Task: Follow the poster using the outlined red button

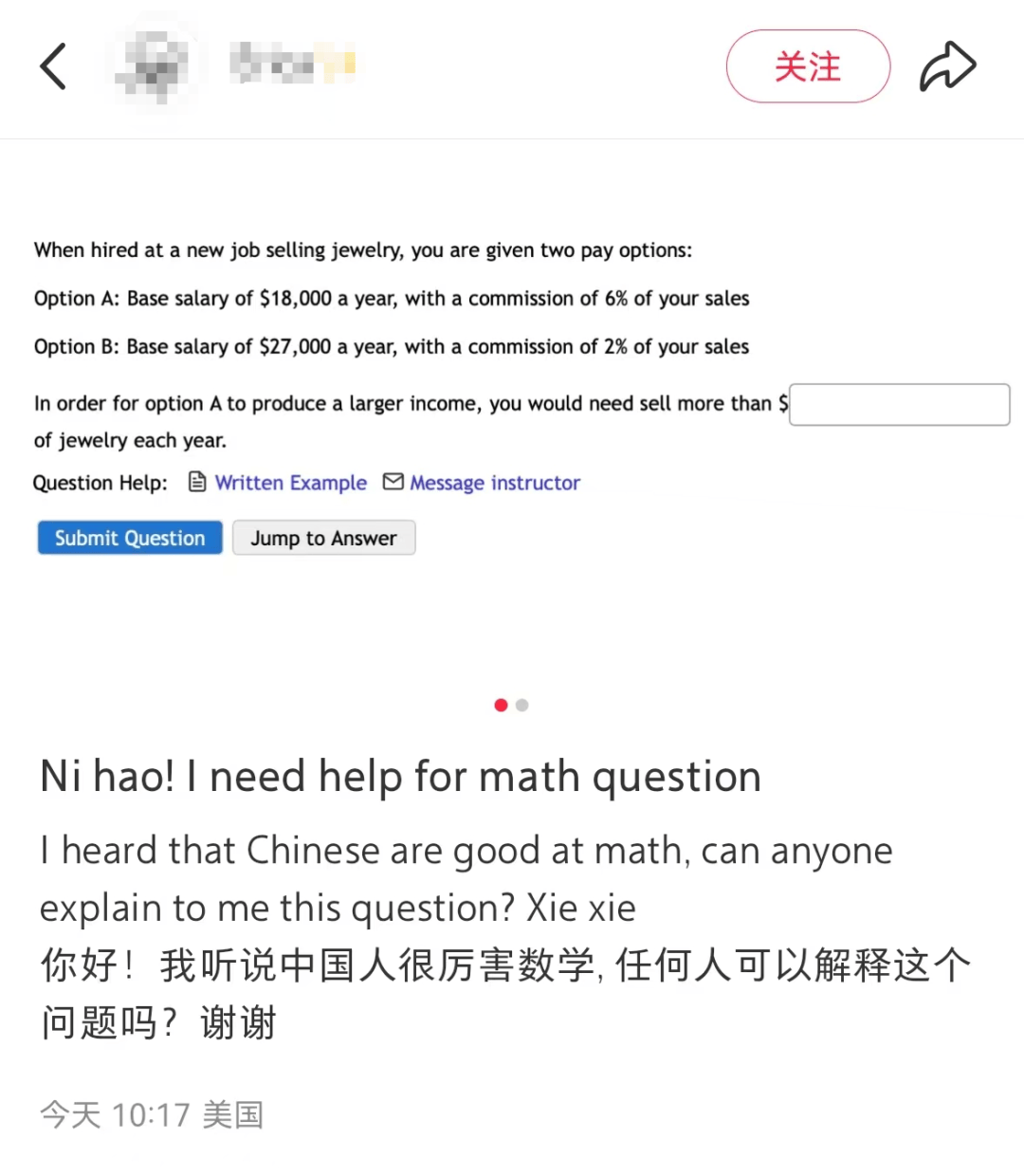Action: tap(808, 66)
